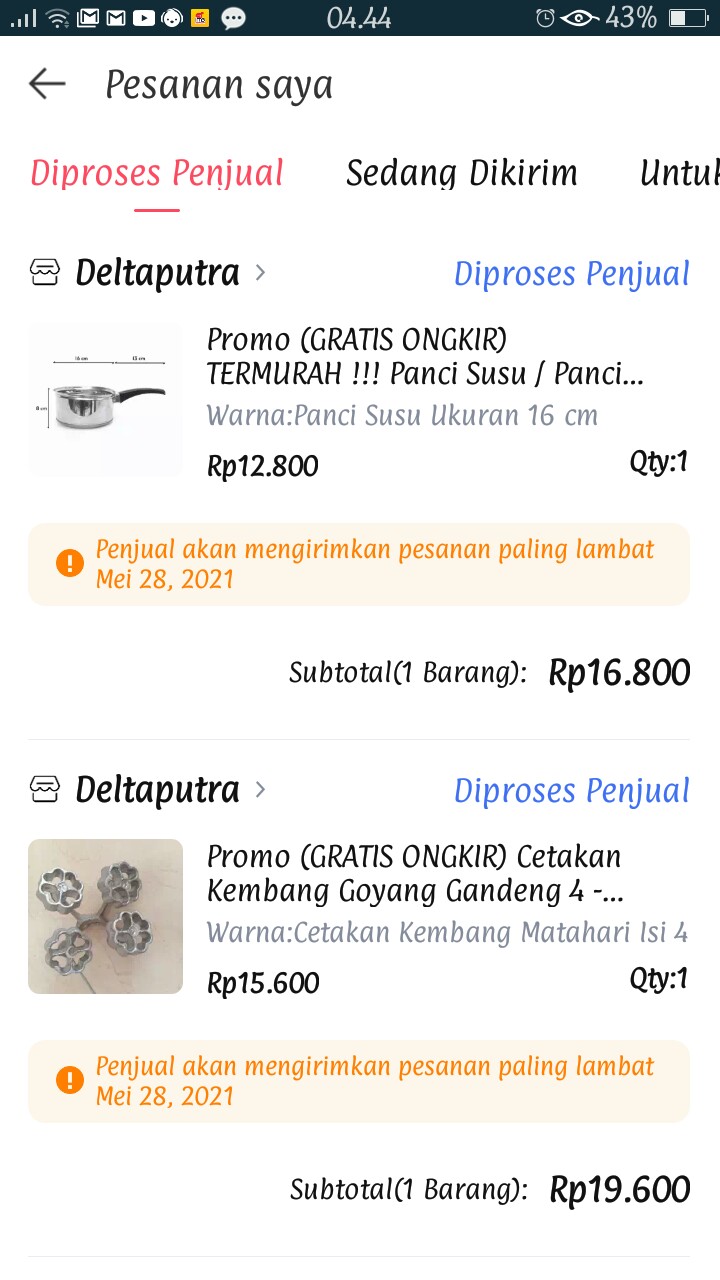The width and height of the screenshot is (720, 1280).
Task: Tap the Panci Susu product thumbnail
Action: [x=104, y=399]
